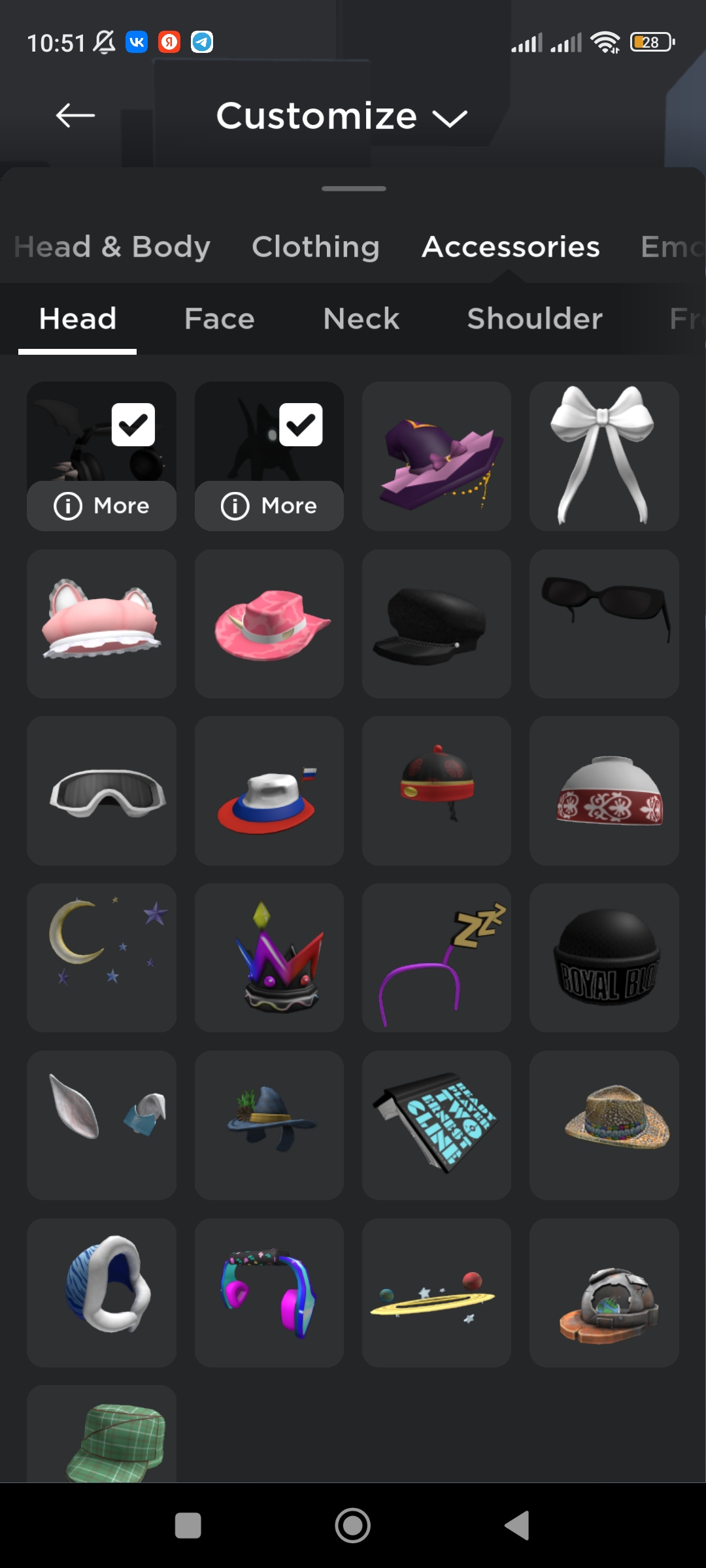
Task: Pick the colorful jester crown
Action: pos(269,958)
